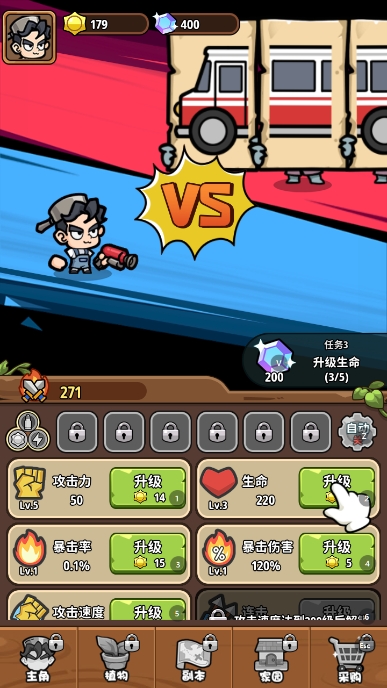Upgrade 生命 stat

tap(337, 488)
